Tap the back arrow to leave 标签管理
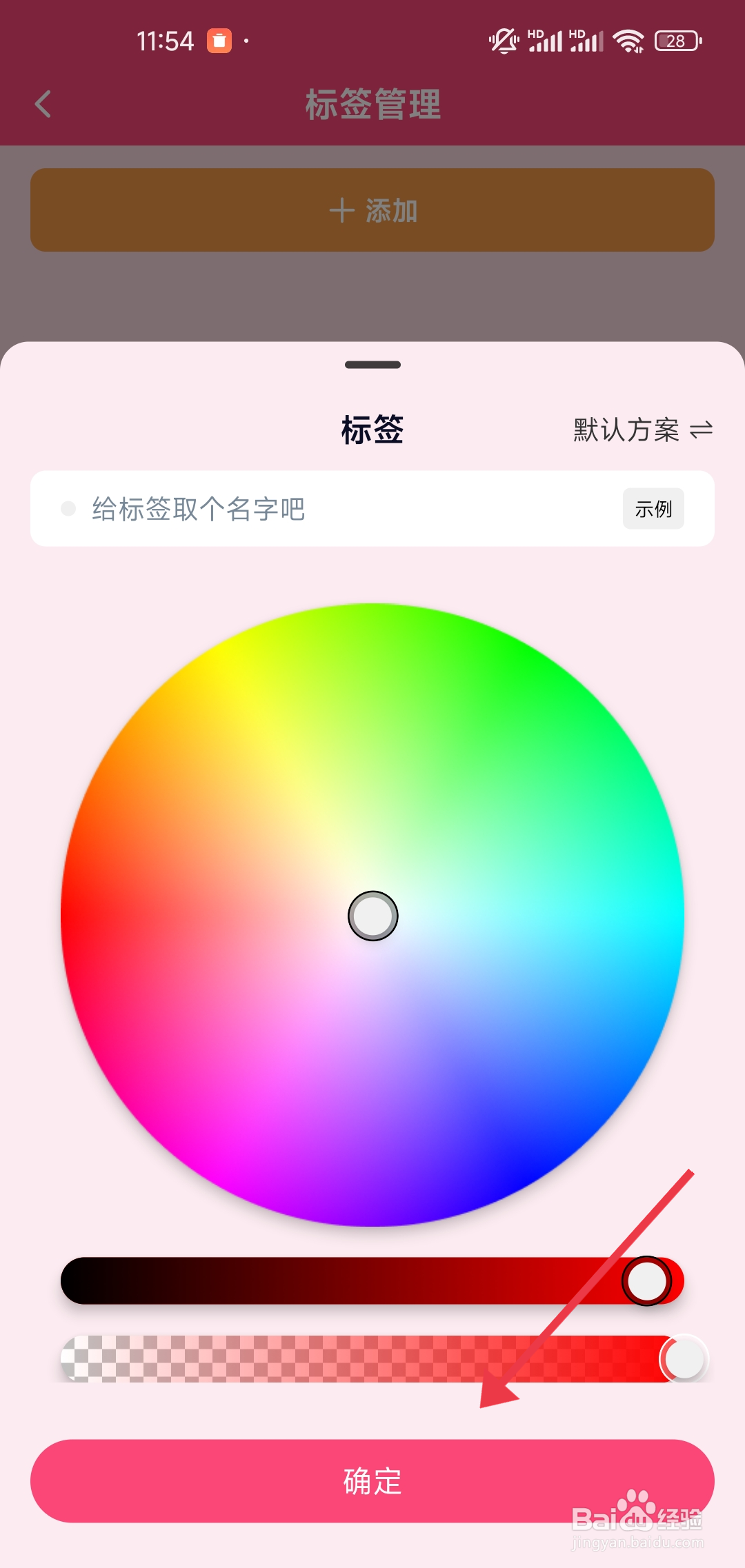Viewport: 745px width, 1568px height. [x=43, y=105]
